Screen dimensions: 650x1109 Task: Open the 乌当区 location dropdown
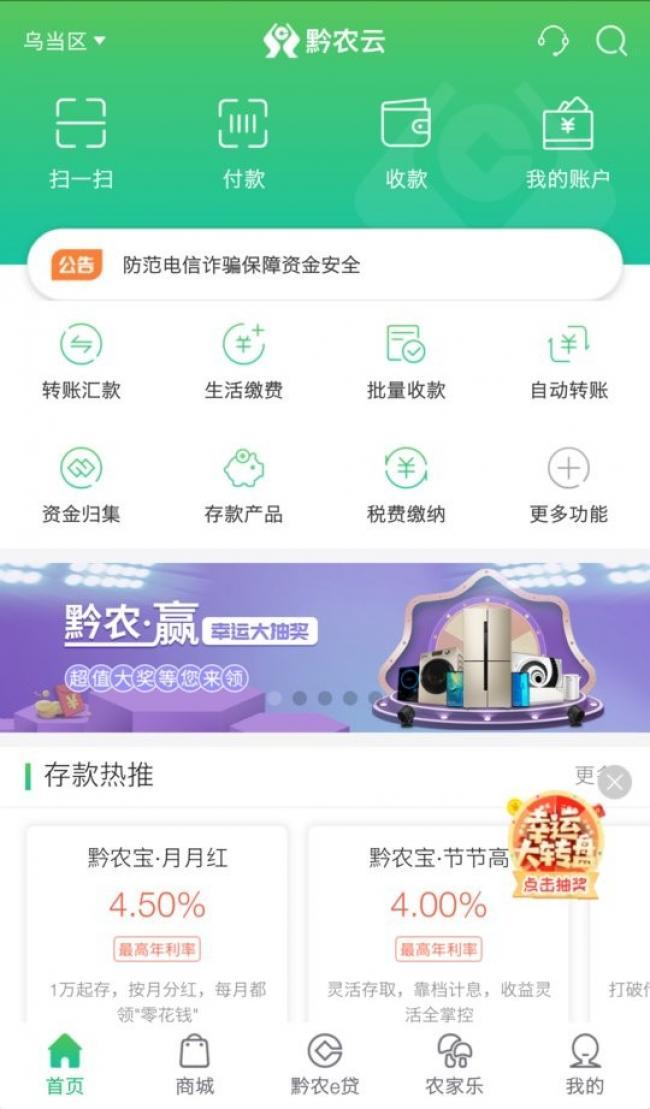[64, 41]
